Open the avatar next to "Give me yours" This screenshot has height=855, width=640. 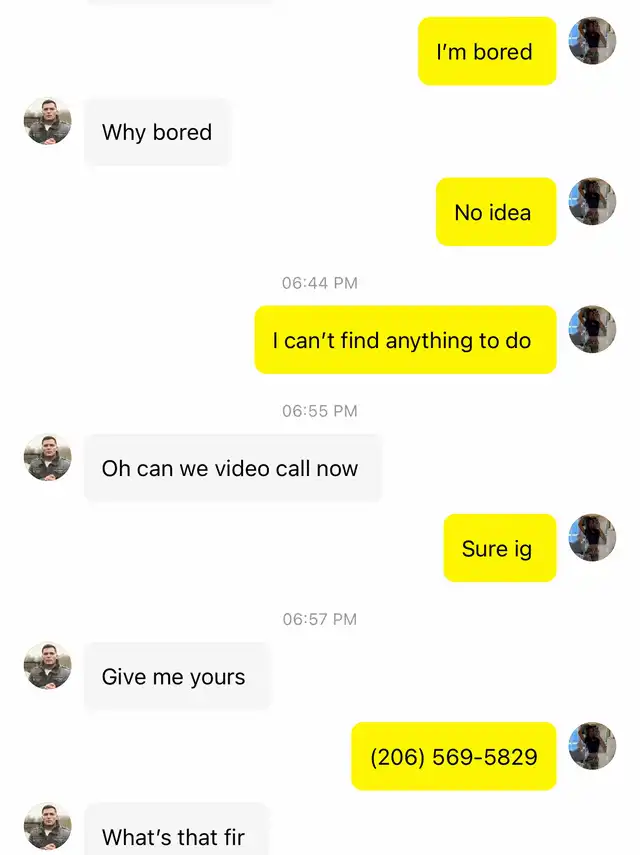tap(48, 666)
